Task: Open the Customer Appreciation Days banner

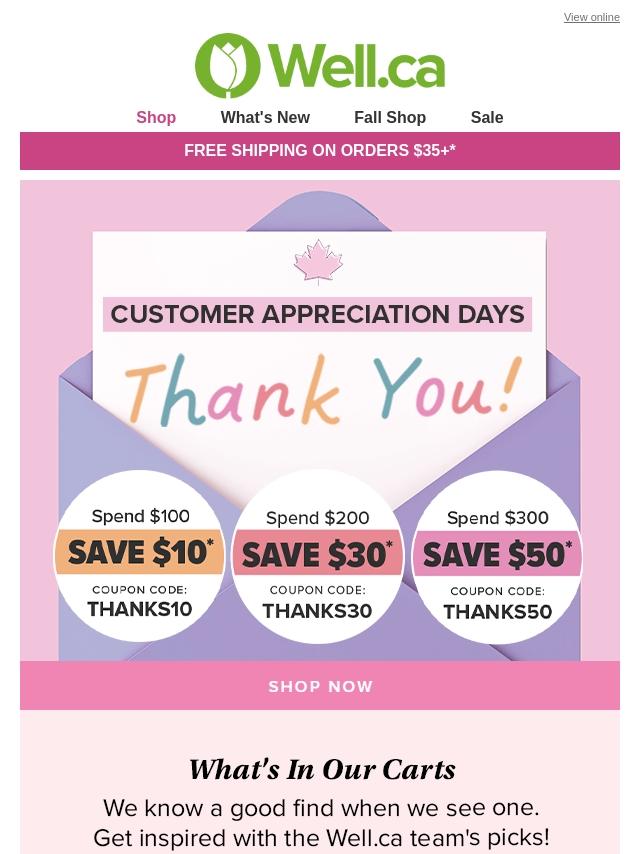Action: pyautogui.click(x=320, y=420)
